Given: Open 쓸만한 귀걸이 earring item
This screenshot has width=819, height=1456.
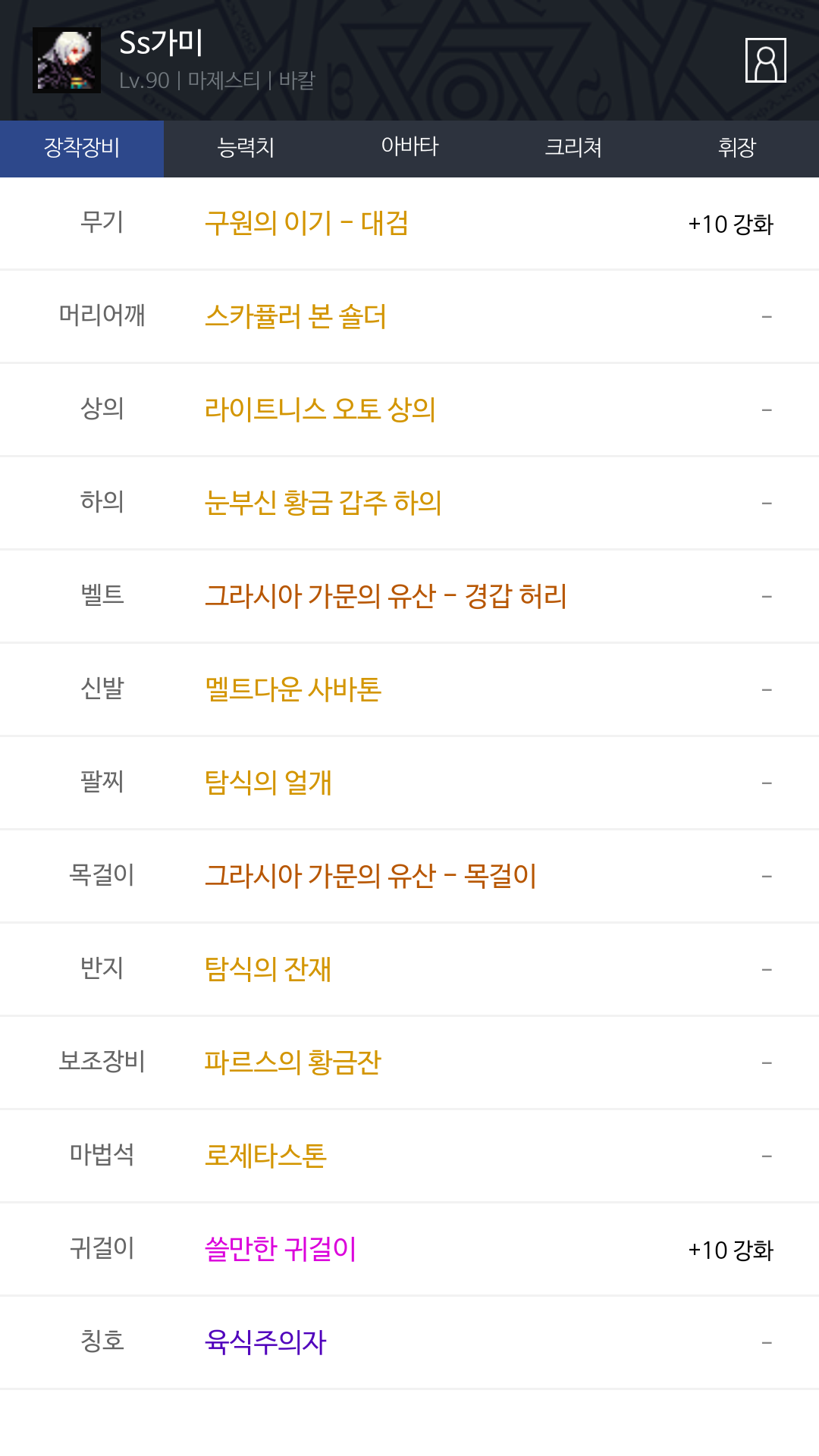Looking at the screenshot, I should (281, 1249).
